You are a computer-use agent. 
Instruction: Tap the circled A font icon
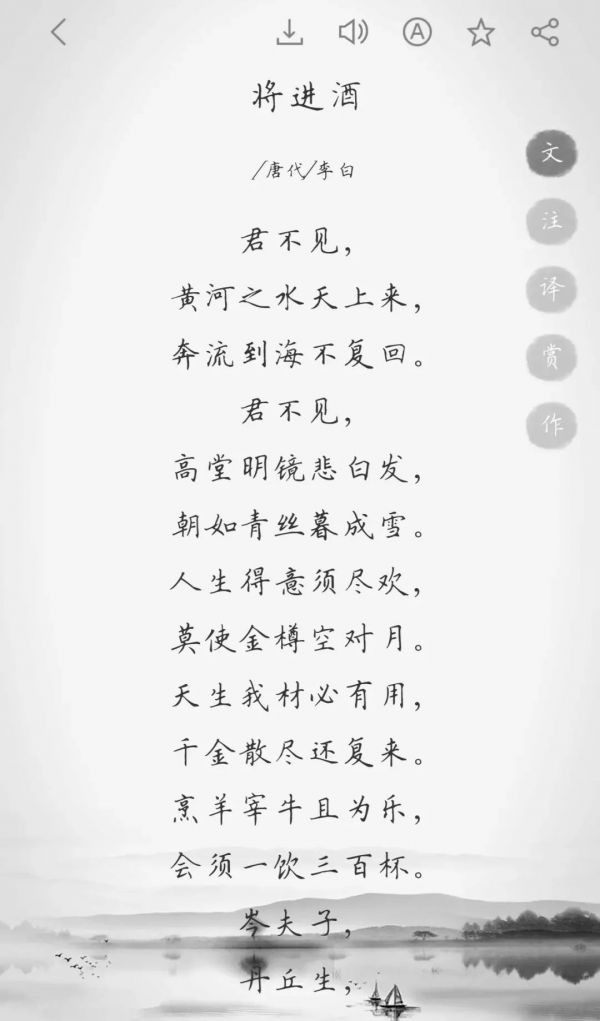click(417, 32)
